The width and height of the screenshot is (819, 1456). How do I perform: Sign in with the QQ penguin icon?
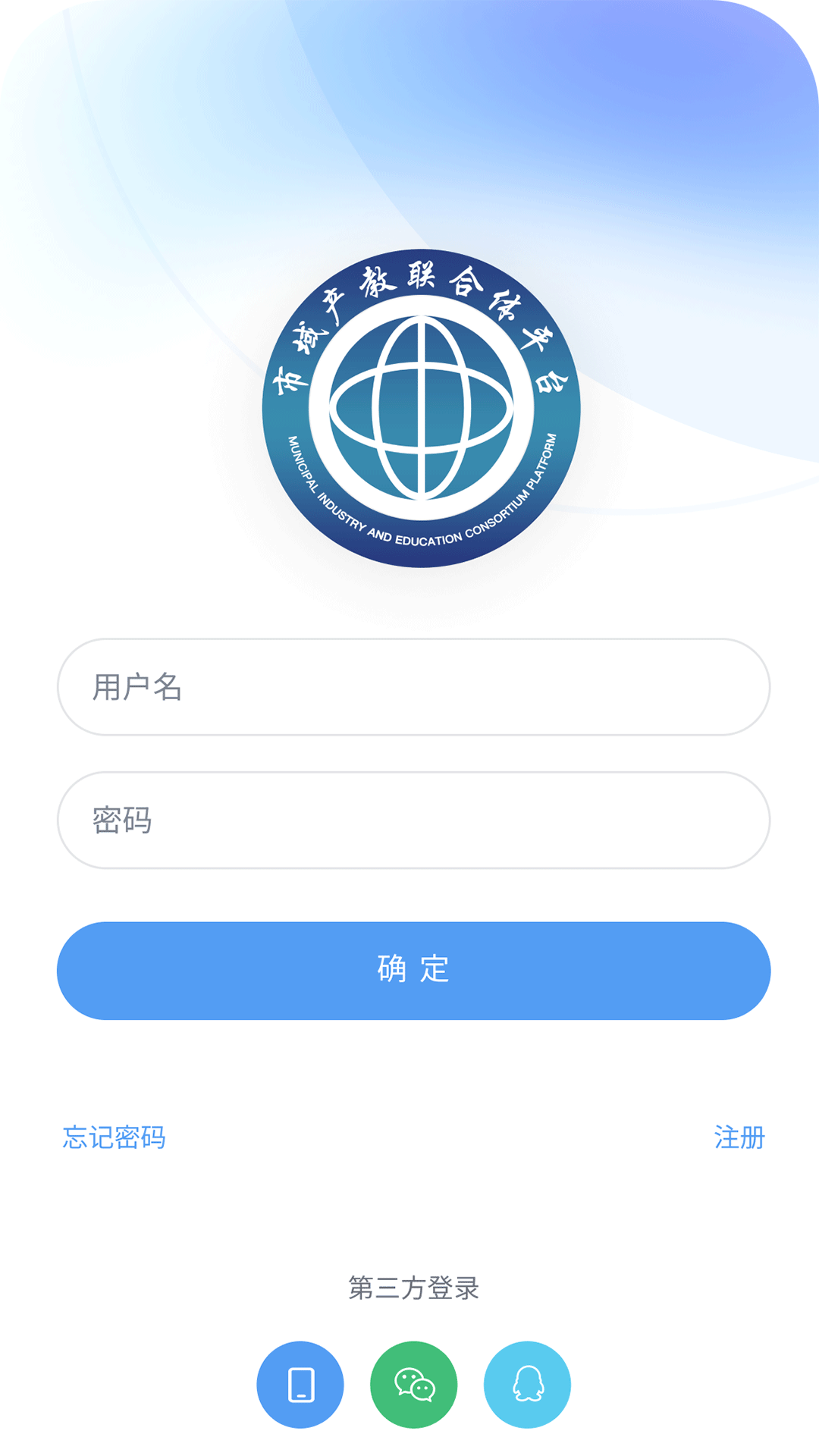coord(527,1385)
